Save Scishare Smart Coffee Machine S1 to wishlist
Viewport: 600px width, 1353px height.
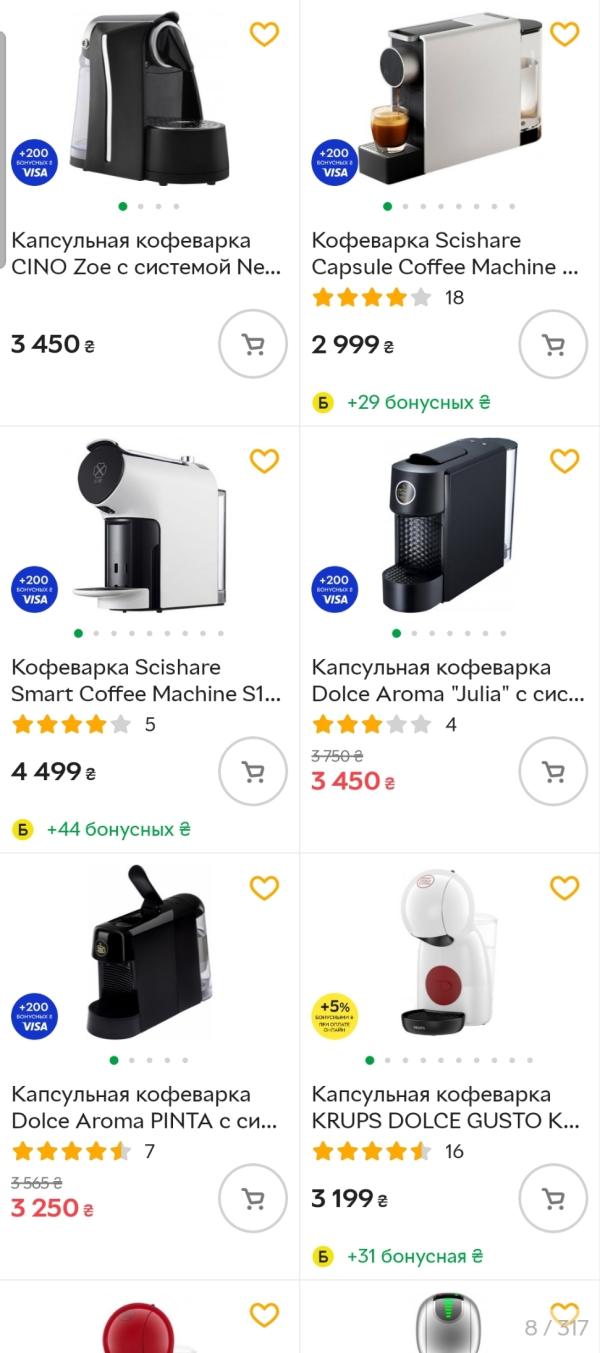click(x=264, y=461)
